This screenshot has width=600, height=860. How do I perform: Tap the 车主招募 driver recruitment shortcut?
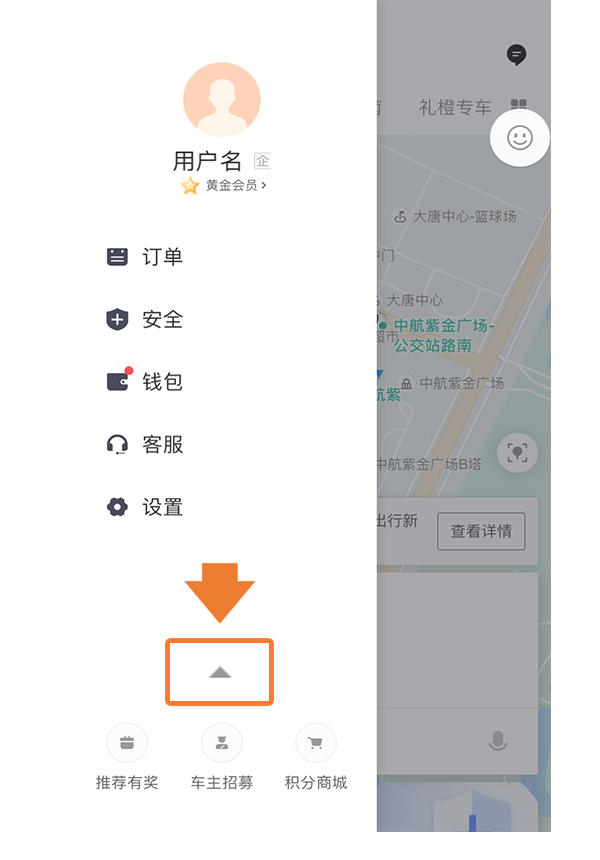pyautogui.click(x=222, y=758)
